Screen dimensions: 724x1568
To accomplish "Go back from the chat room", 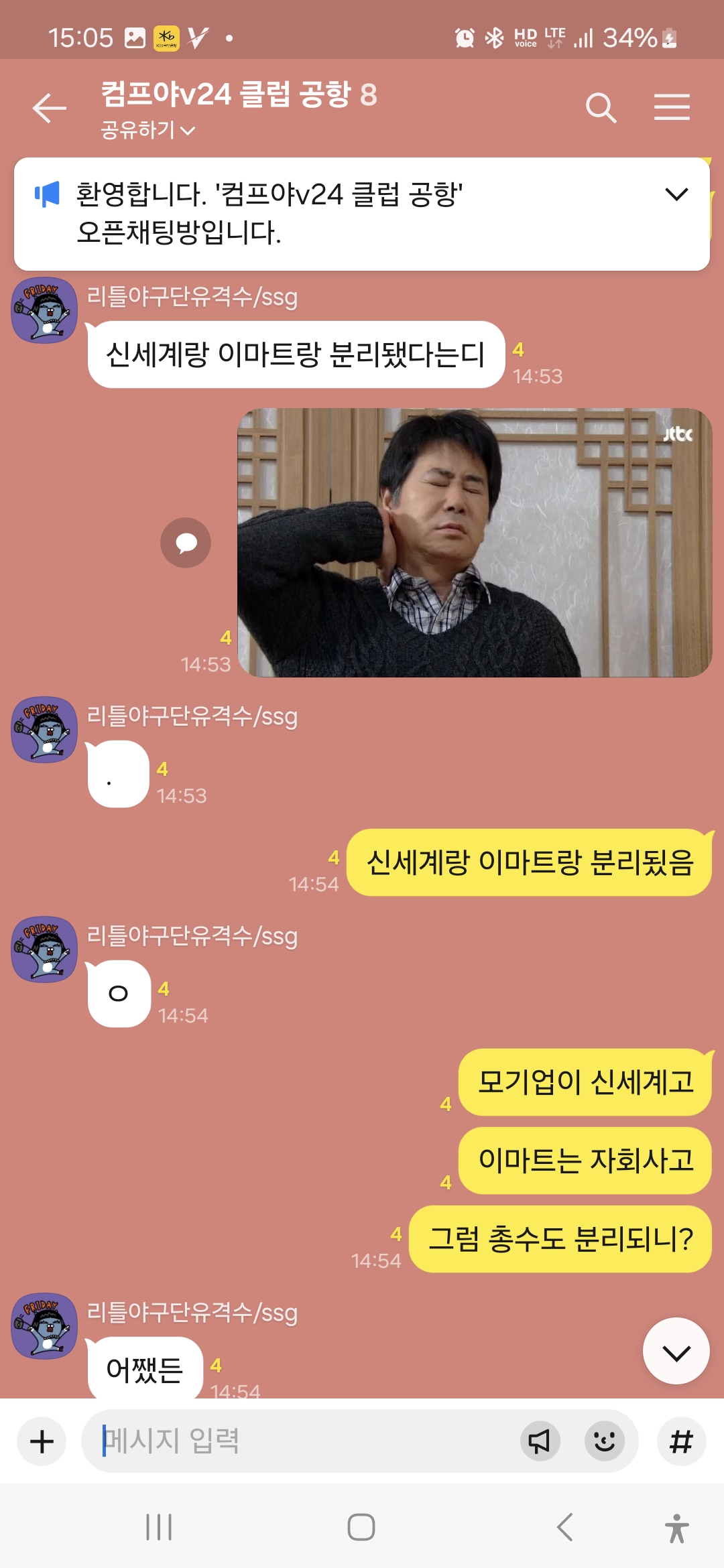I will click(x=50, y=108).
